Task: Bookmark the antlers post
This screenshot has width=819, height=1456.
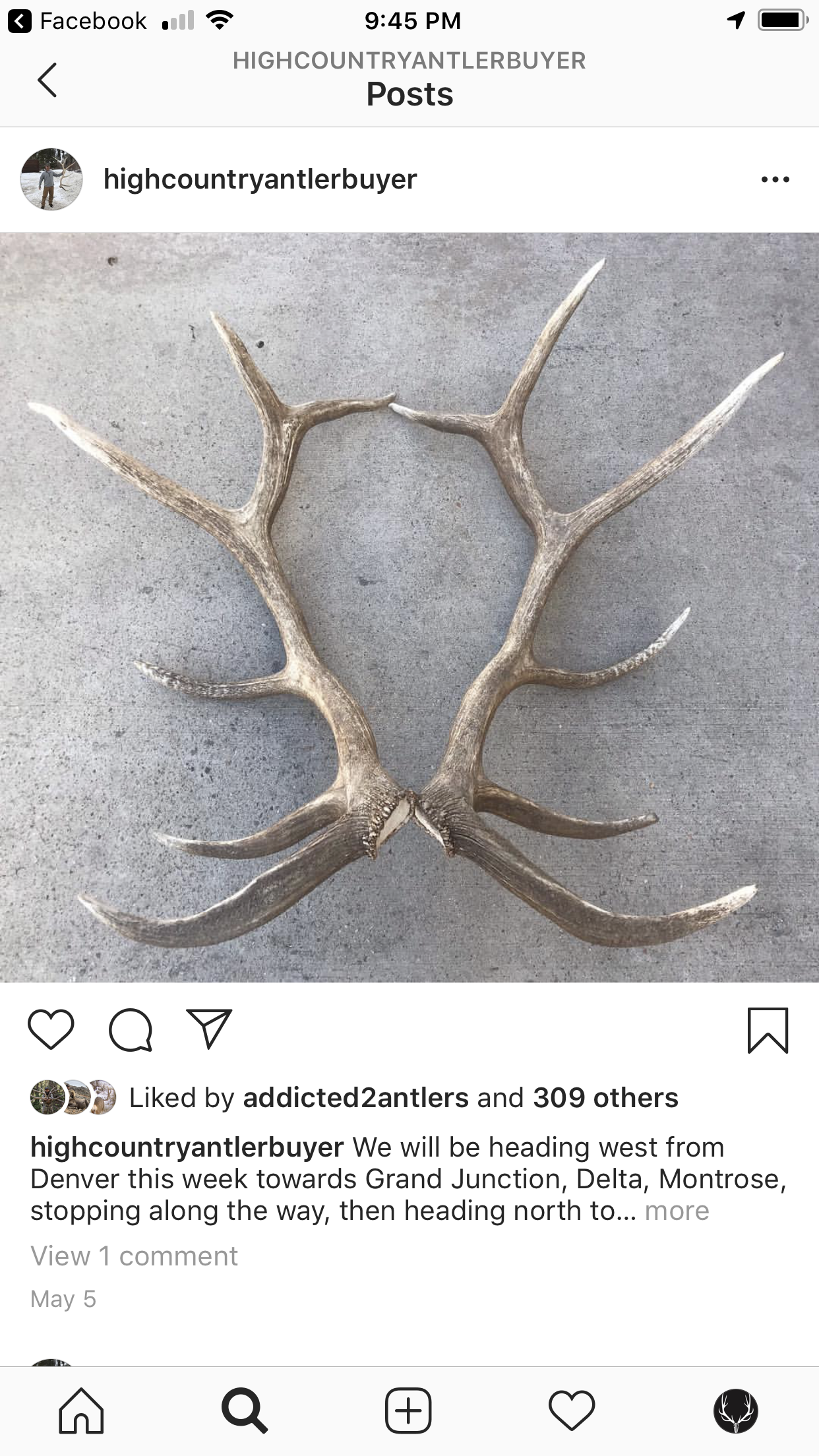Action: [768, 1030]
